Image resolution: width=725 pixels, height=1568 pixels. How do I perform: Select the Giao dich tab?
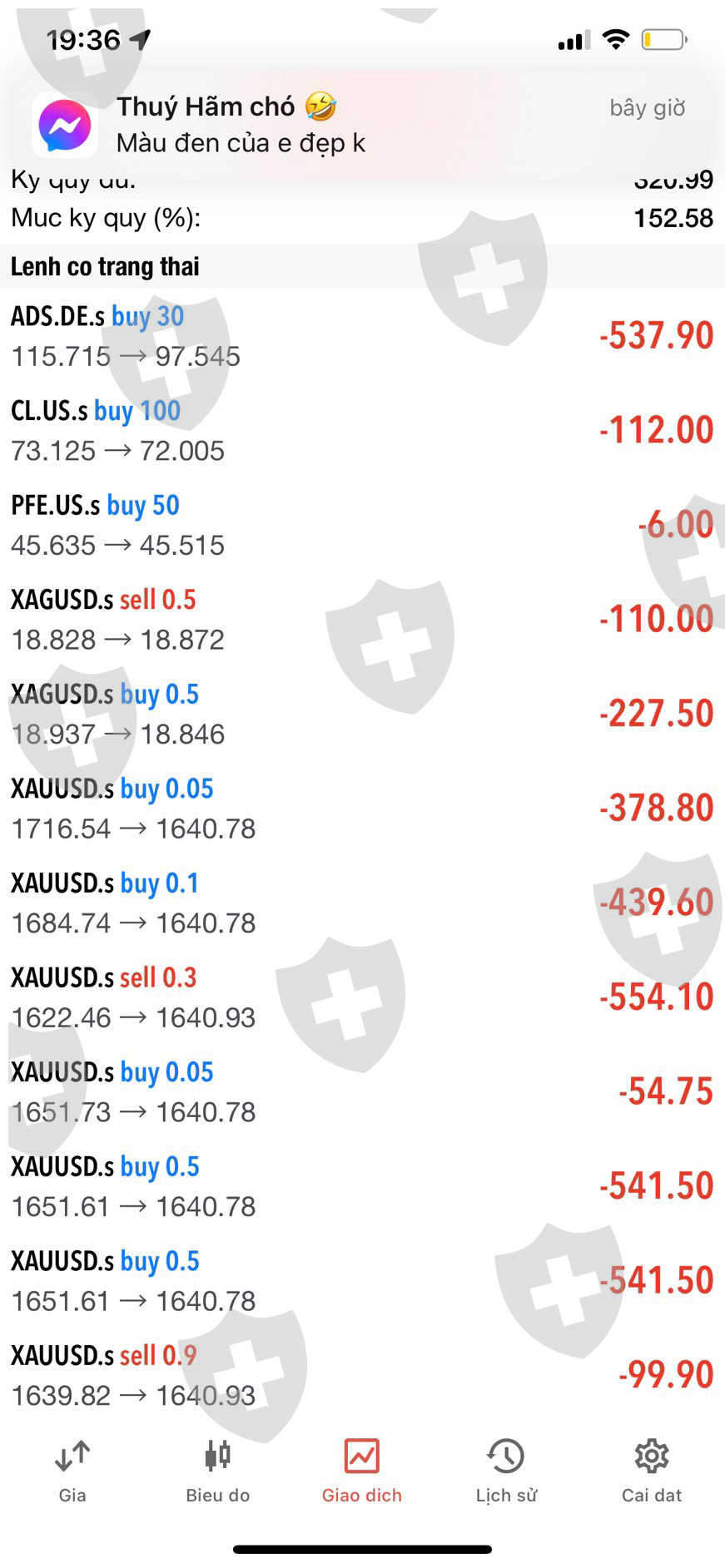click(x=362, y=1471)
